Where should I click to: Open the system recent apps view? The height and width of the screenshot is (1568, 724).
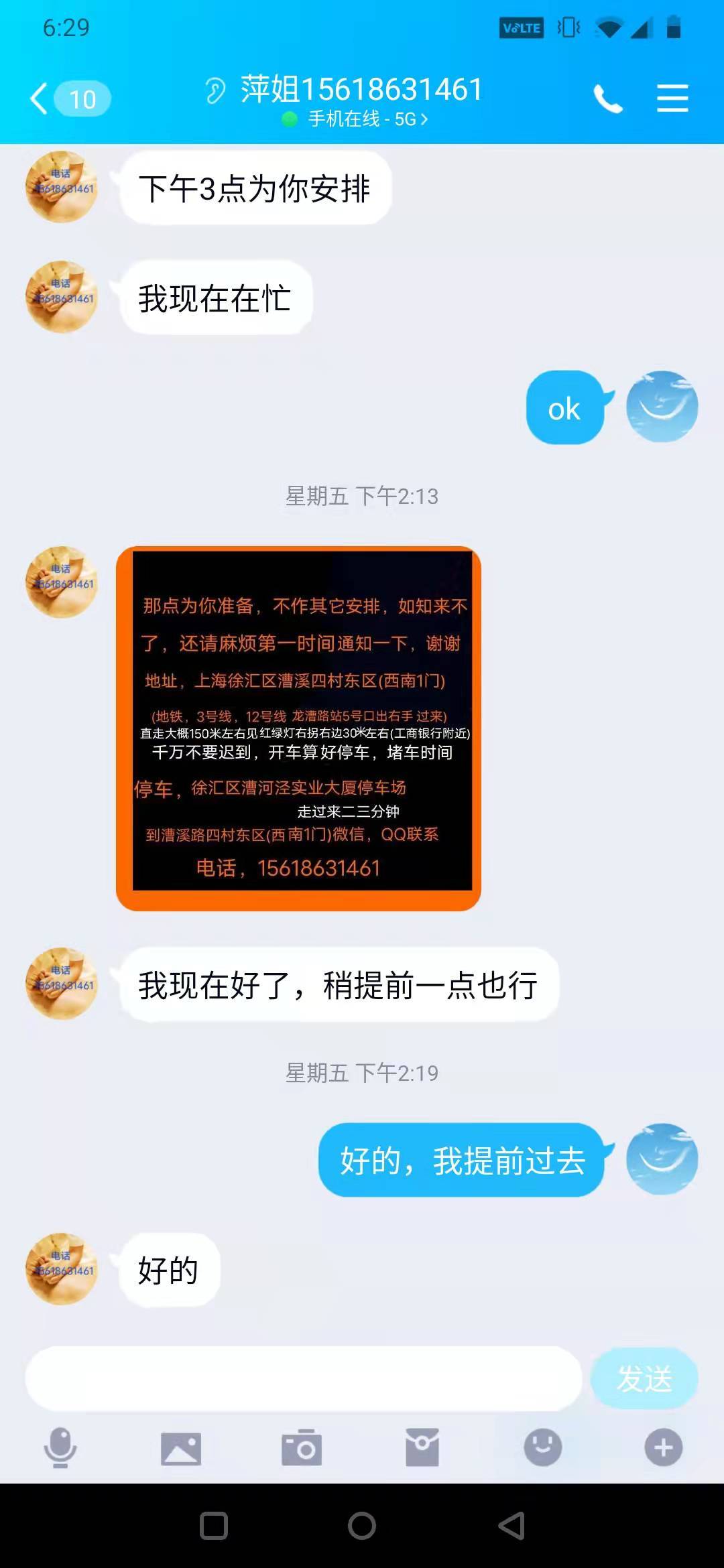click(x=214, y=1526)
